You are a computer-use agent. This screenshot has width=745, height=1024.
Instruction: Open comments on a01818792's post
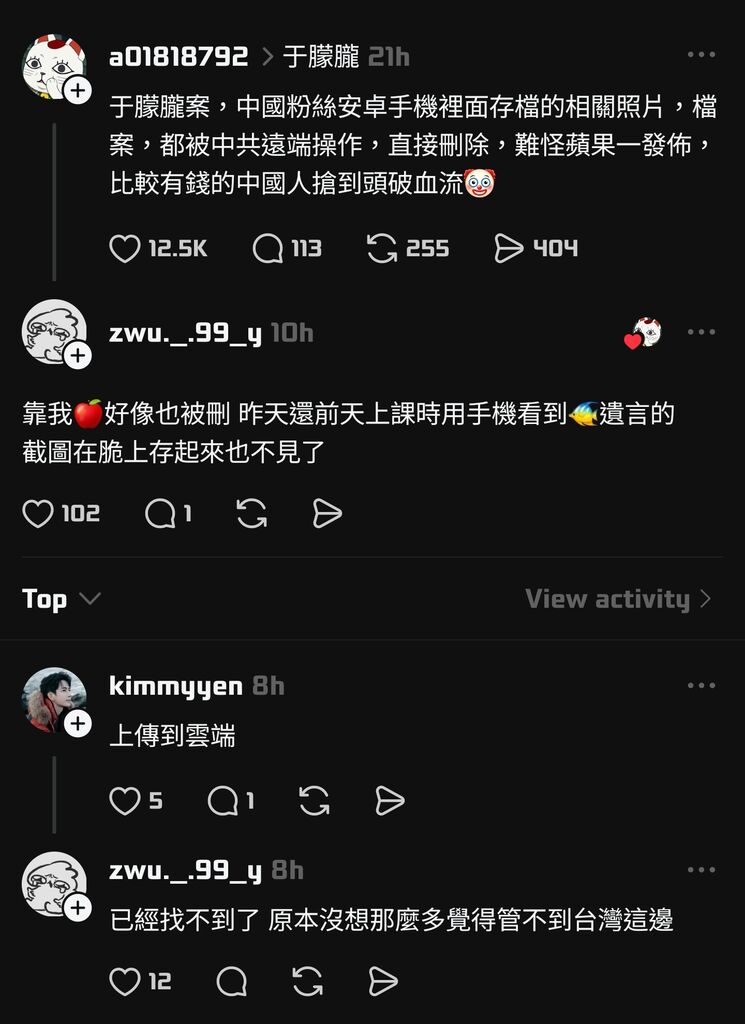click(268, 249)
